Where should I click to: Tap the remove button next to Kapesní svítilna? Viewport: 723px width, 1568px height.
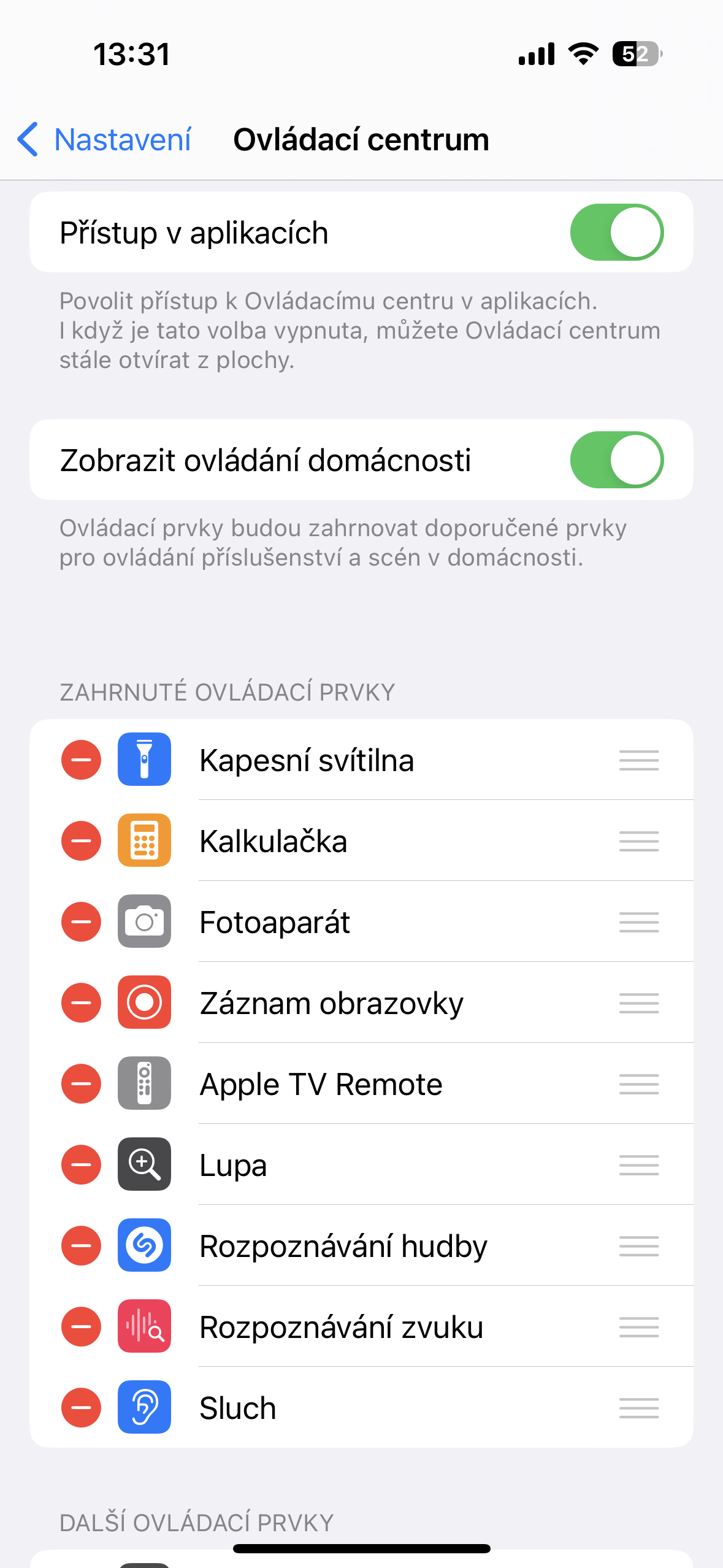[x=80, y=760]
